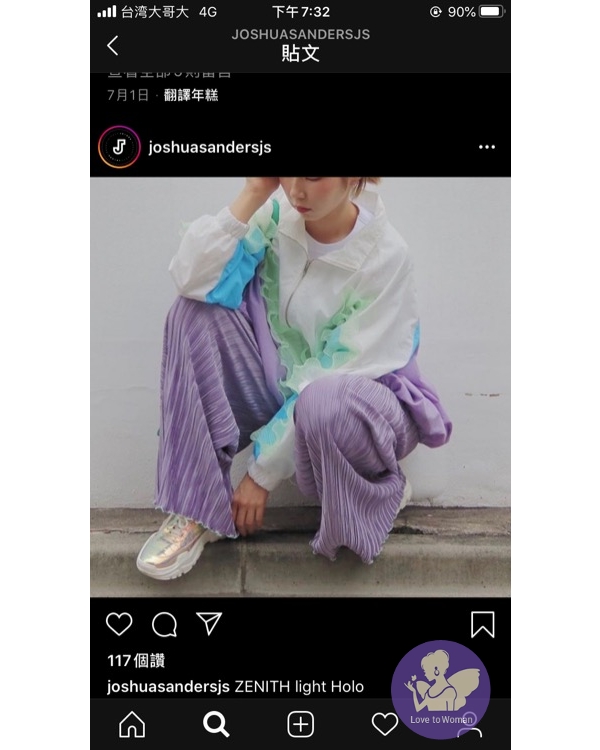Viewport: 600px width, 750px height.
Task: Bookmark this post
Action: coord(482,624)
